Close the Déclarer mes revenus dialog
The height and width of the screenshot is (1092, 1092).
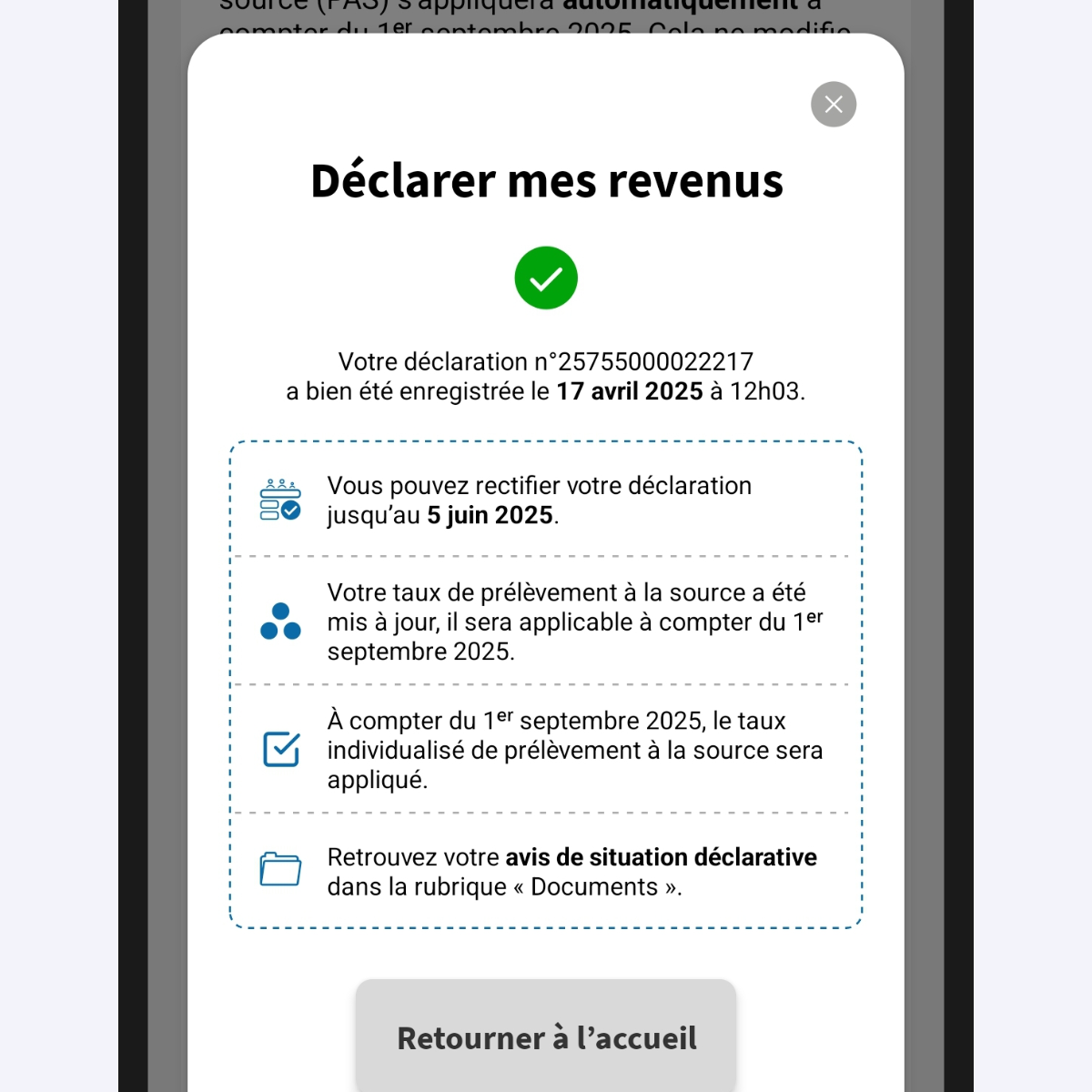click(x=834, y=105)
